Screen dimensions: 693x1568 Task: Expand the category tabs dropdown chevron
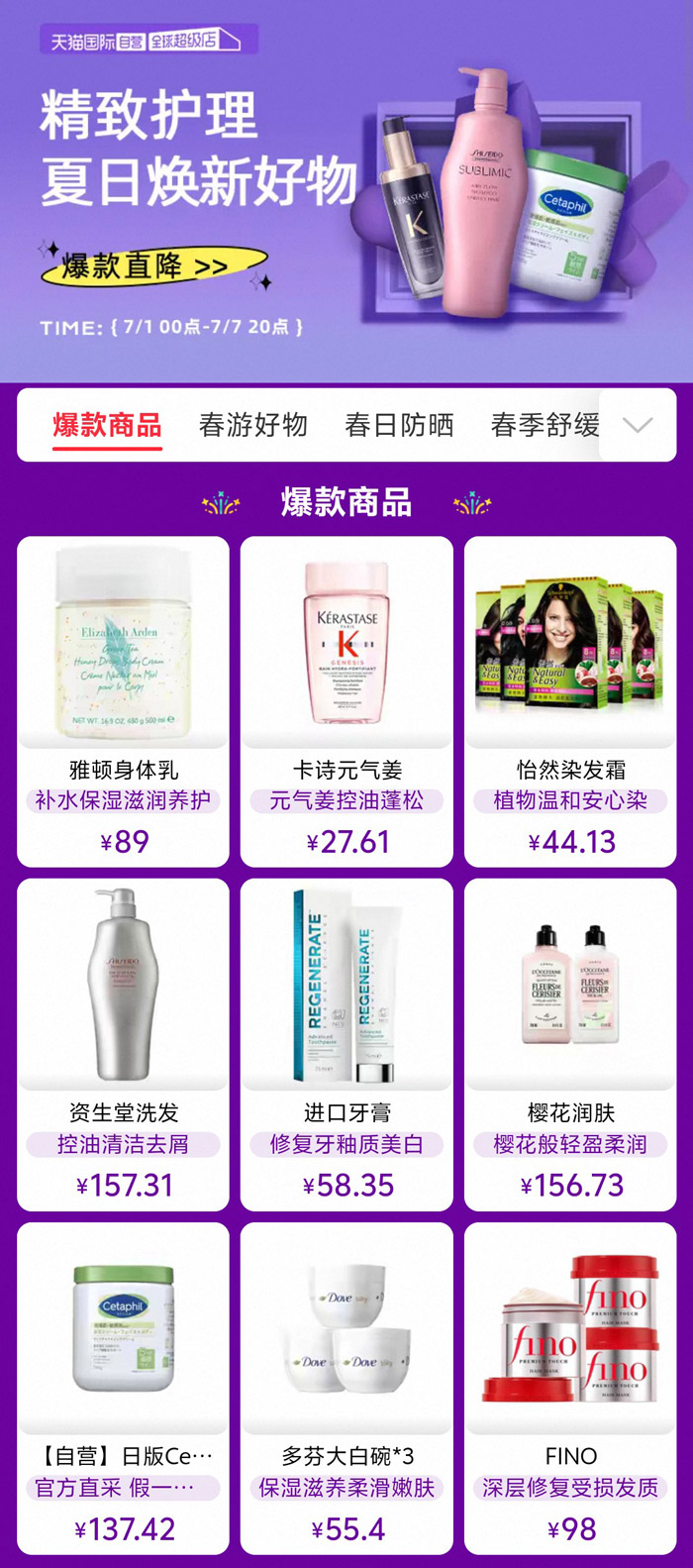click(638, 425)
